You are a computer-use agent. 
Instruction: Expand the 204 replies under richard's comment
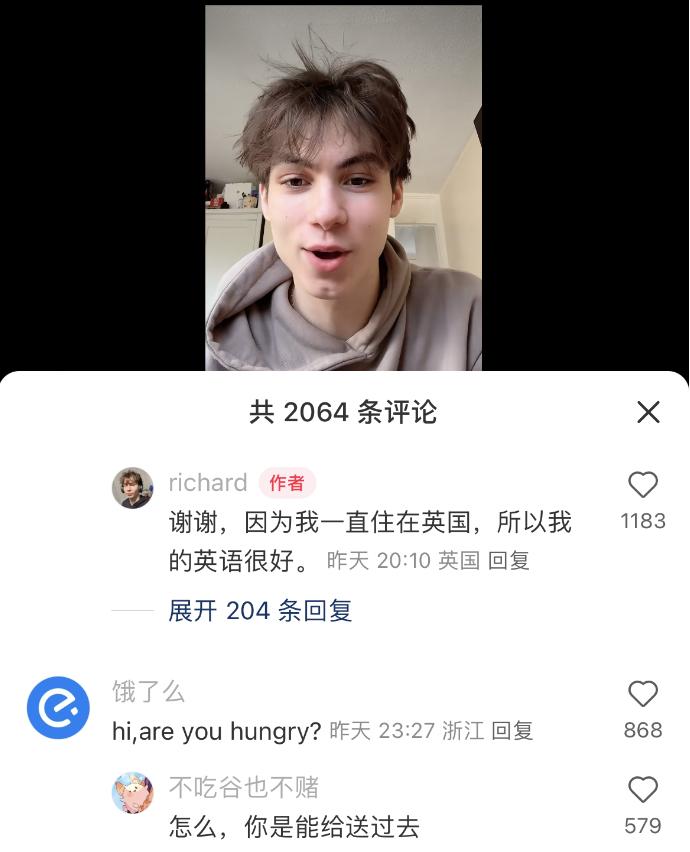coord(260,611)
